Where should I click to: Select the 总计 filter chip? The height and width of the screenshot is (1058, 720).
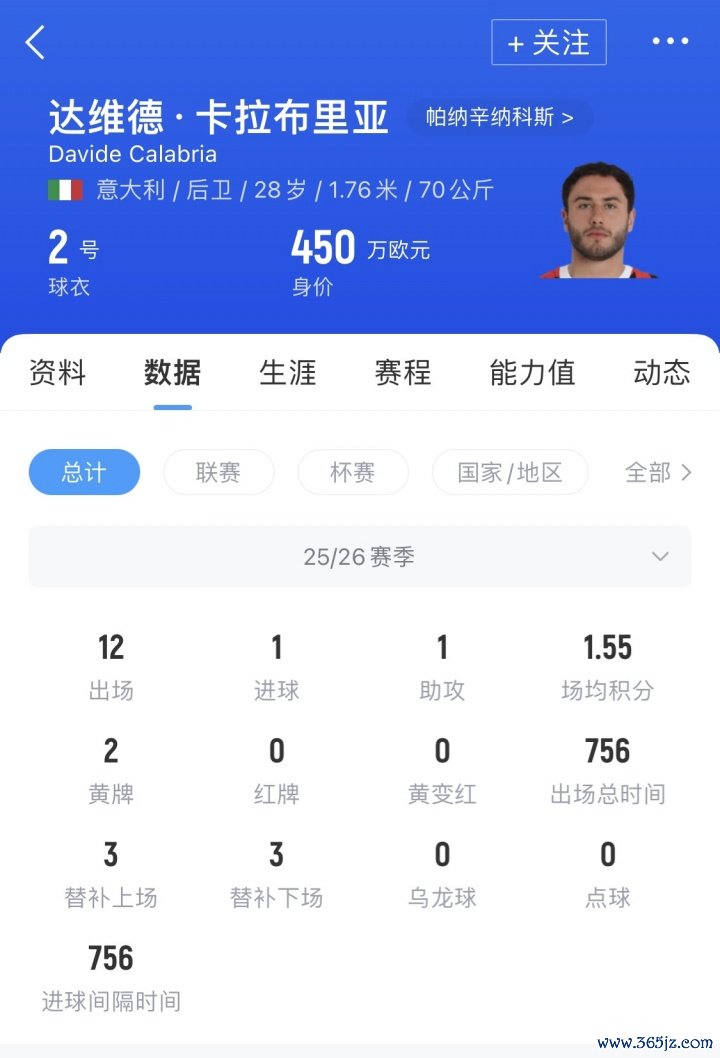click(x=84, y=472)
